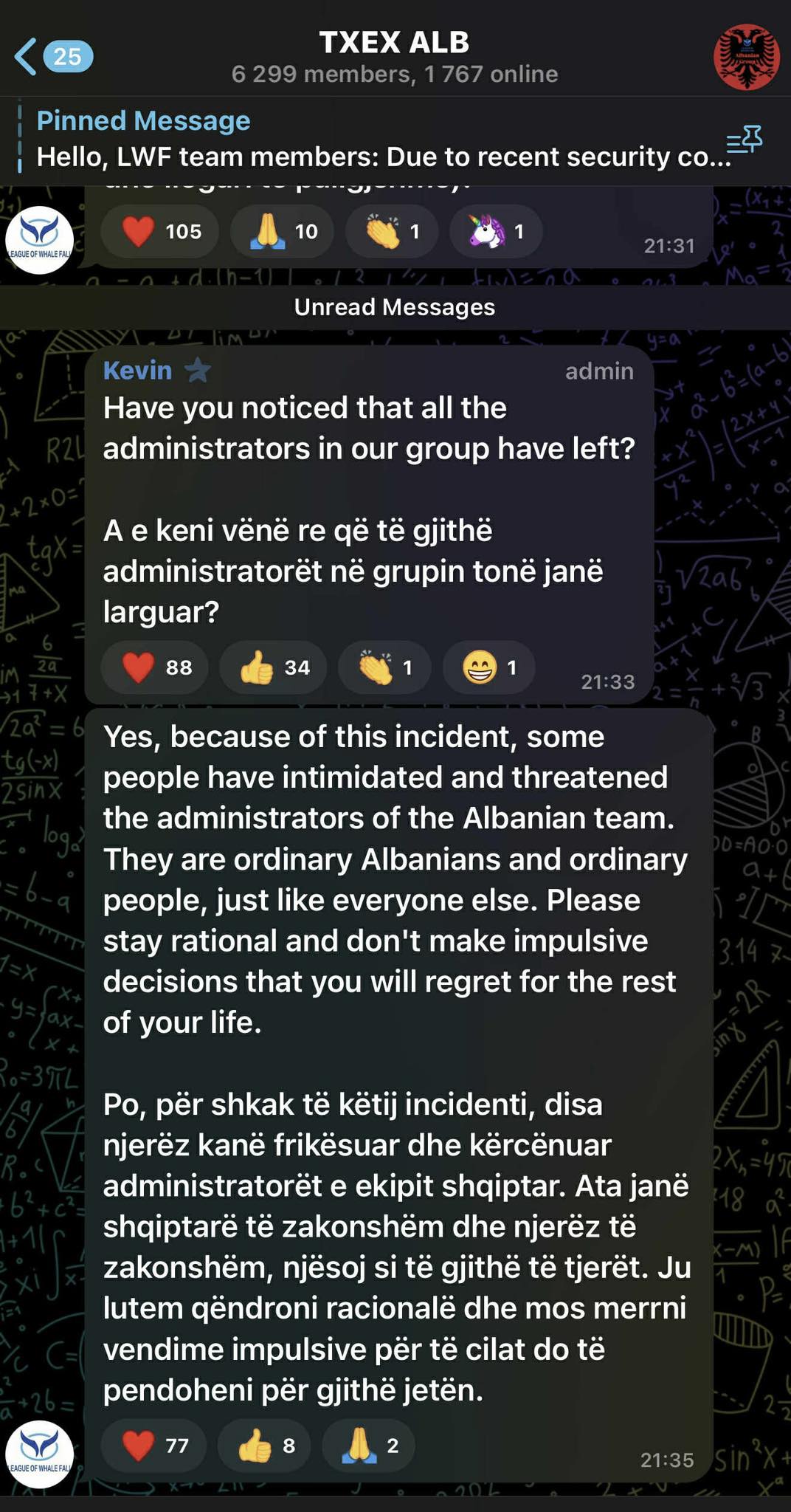Open League of Whale Fall sender avatar at 21:35
The image size is (791, 1512).
click(39, 1454)
